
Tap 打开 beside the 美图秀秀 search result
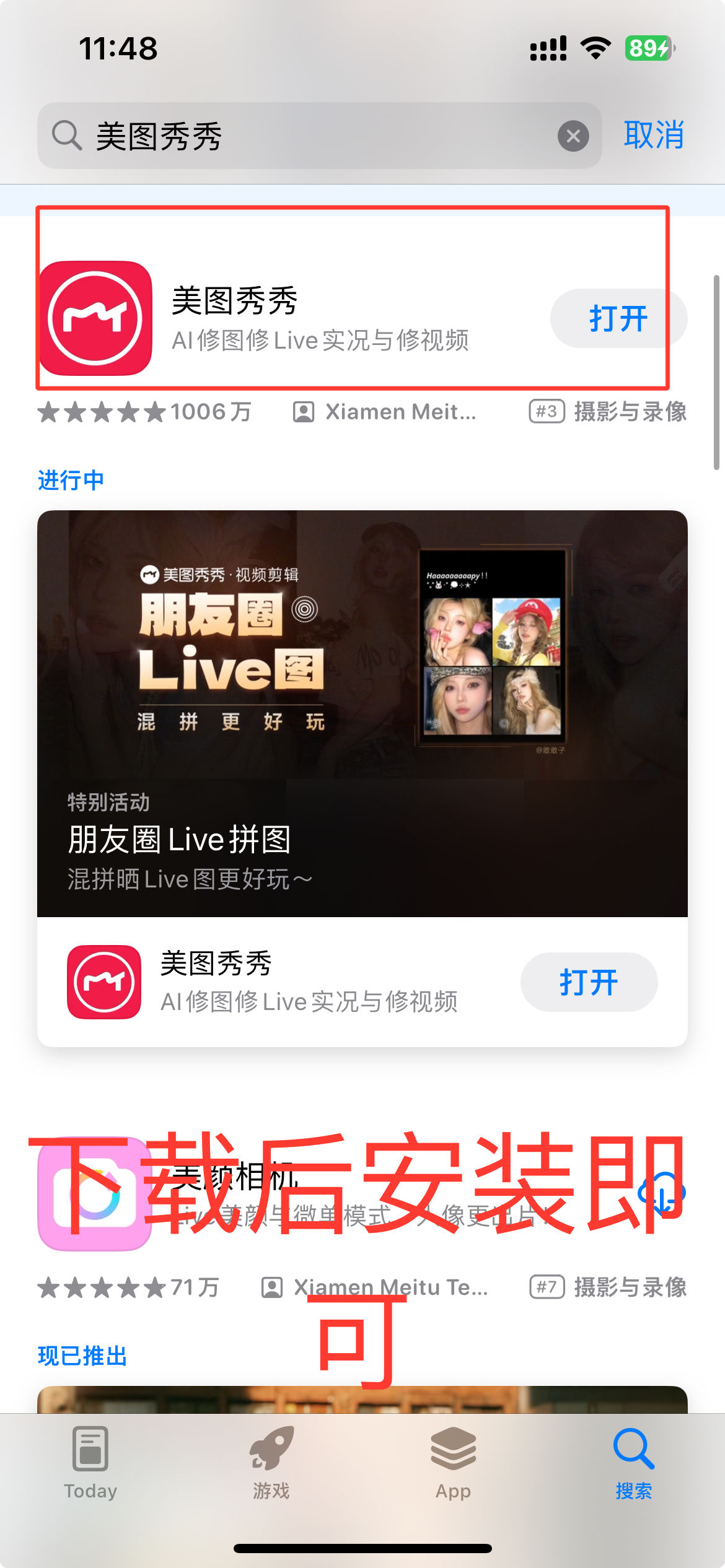pos(618,318)
